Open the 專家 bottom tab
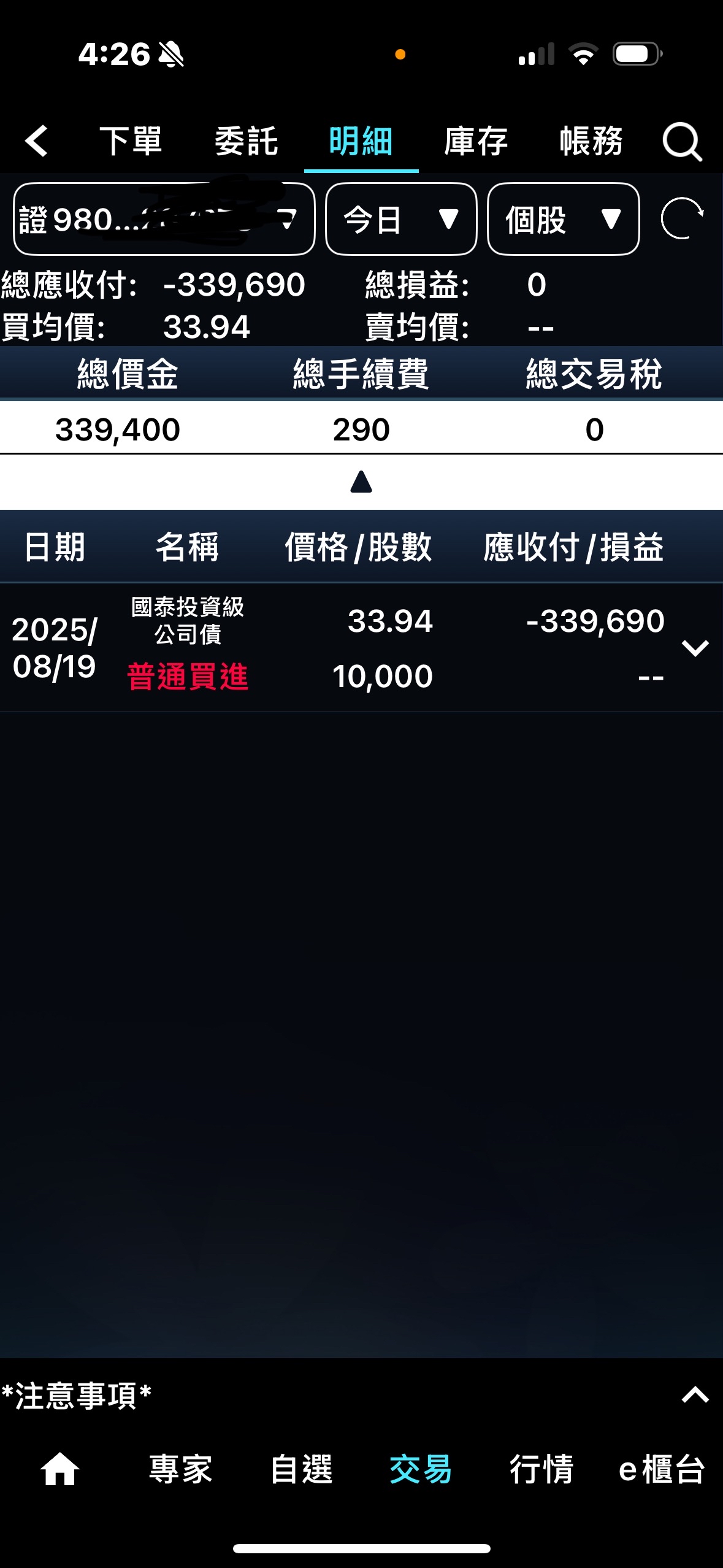 pos(181,1469)
